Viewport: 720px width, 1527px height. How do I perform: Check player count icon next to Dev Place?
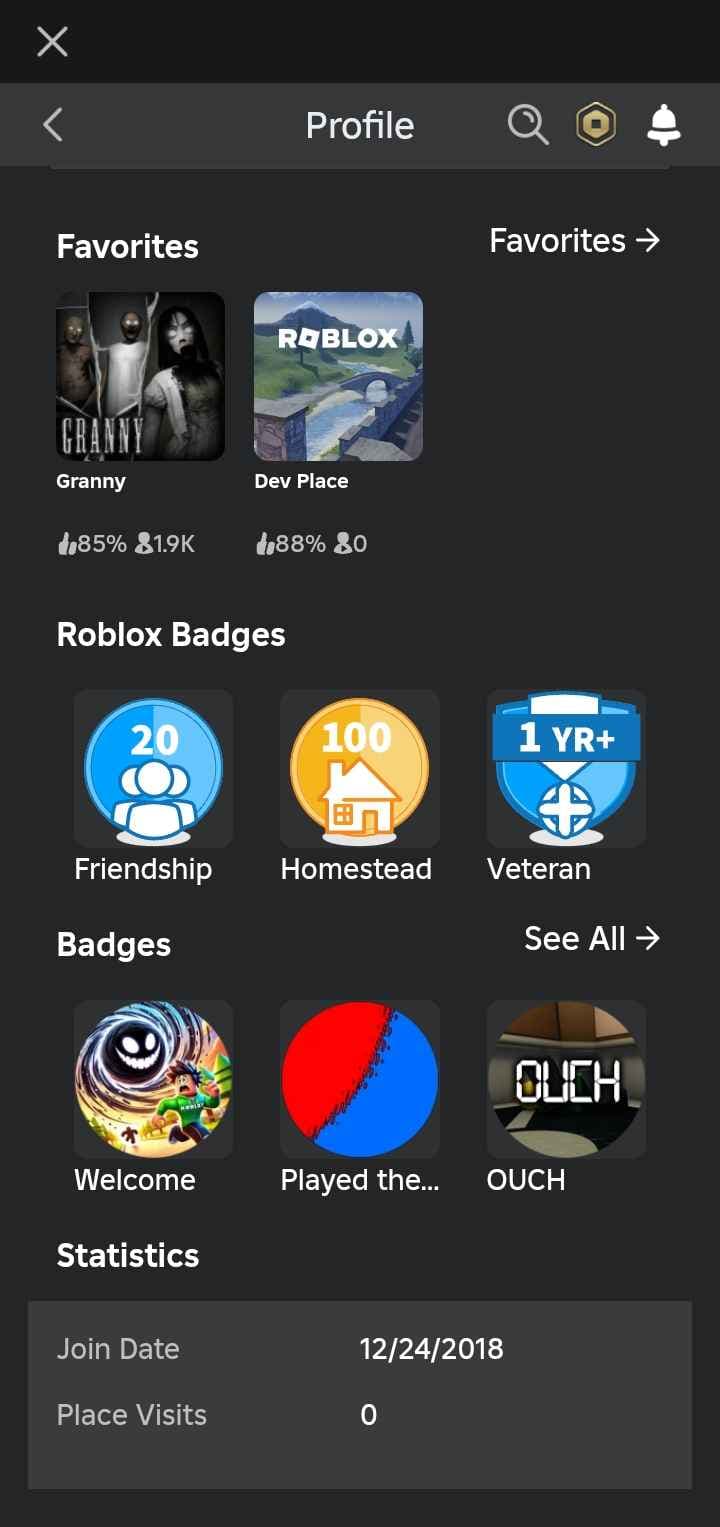pos(340,543)
